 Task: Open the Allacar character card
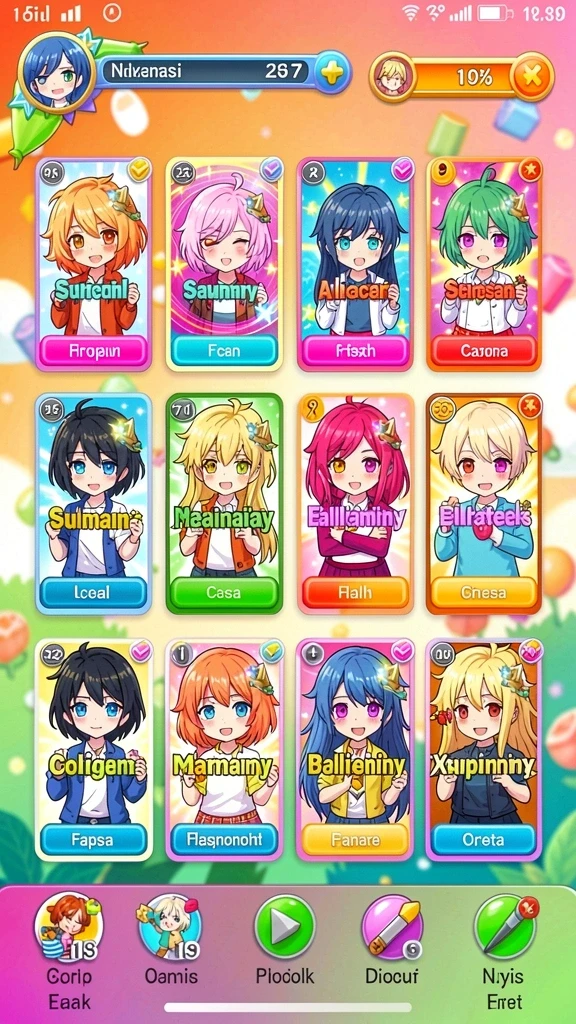coord(356,264)
